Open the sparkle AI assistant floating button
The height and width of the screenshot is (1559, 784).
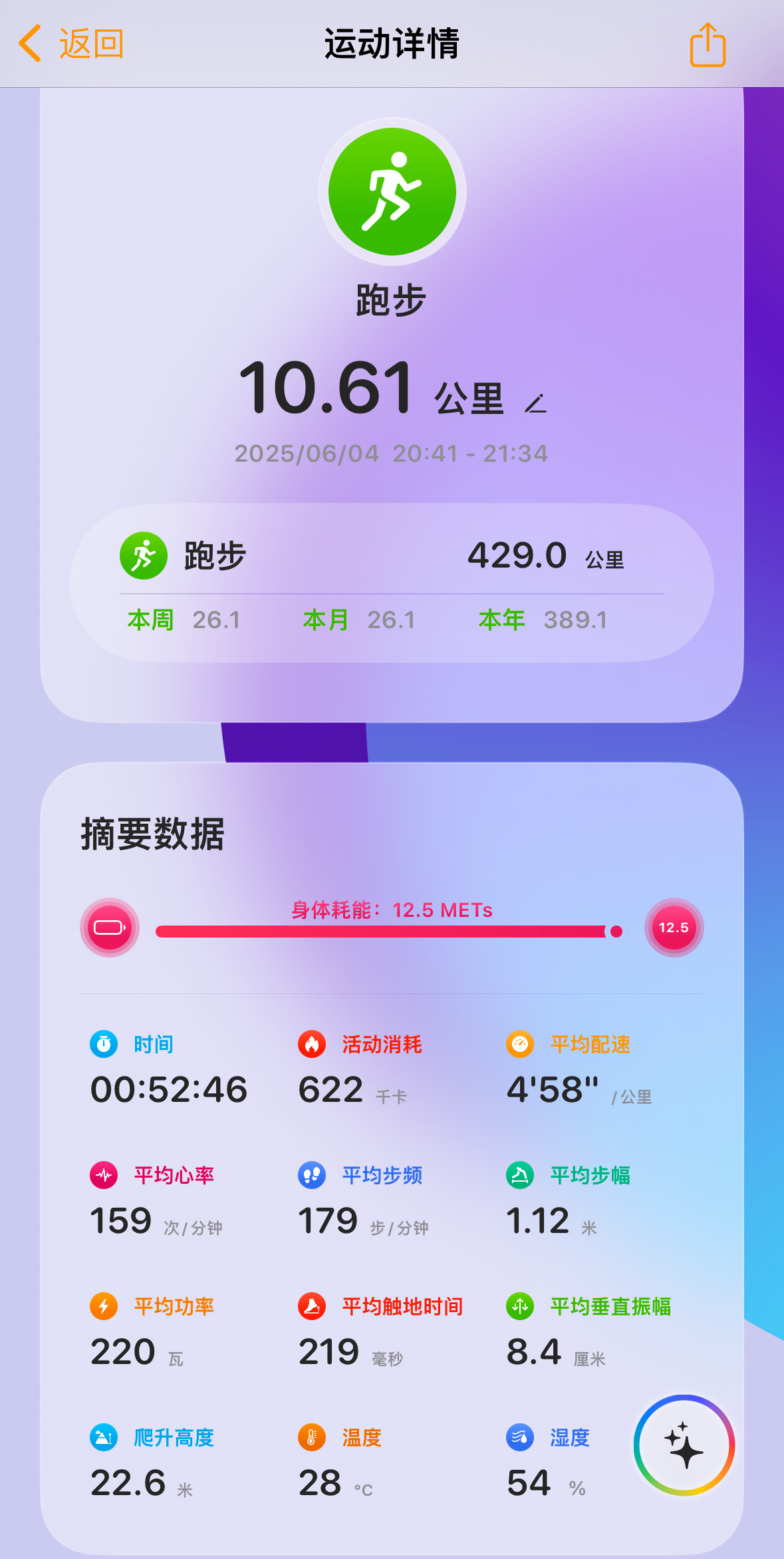[x=684, y=1445]
